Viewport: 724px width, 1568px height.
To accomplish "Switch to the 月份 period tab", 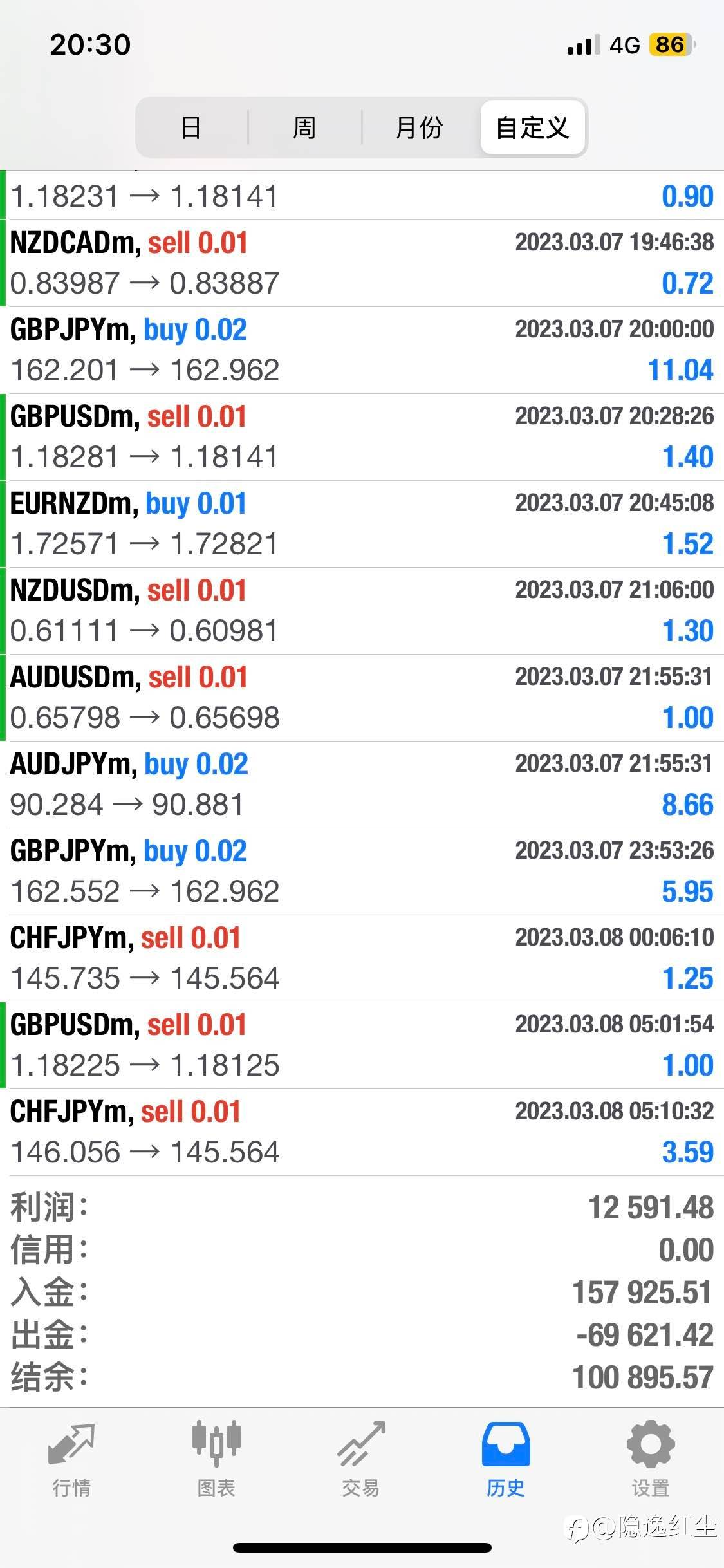I will 419,127.
